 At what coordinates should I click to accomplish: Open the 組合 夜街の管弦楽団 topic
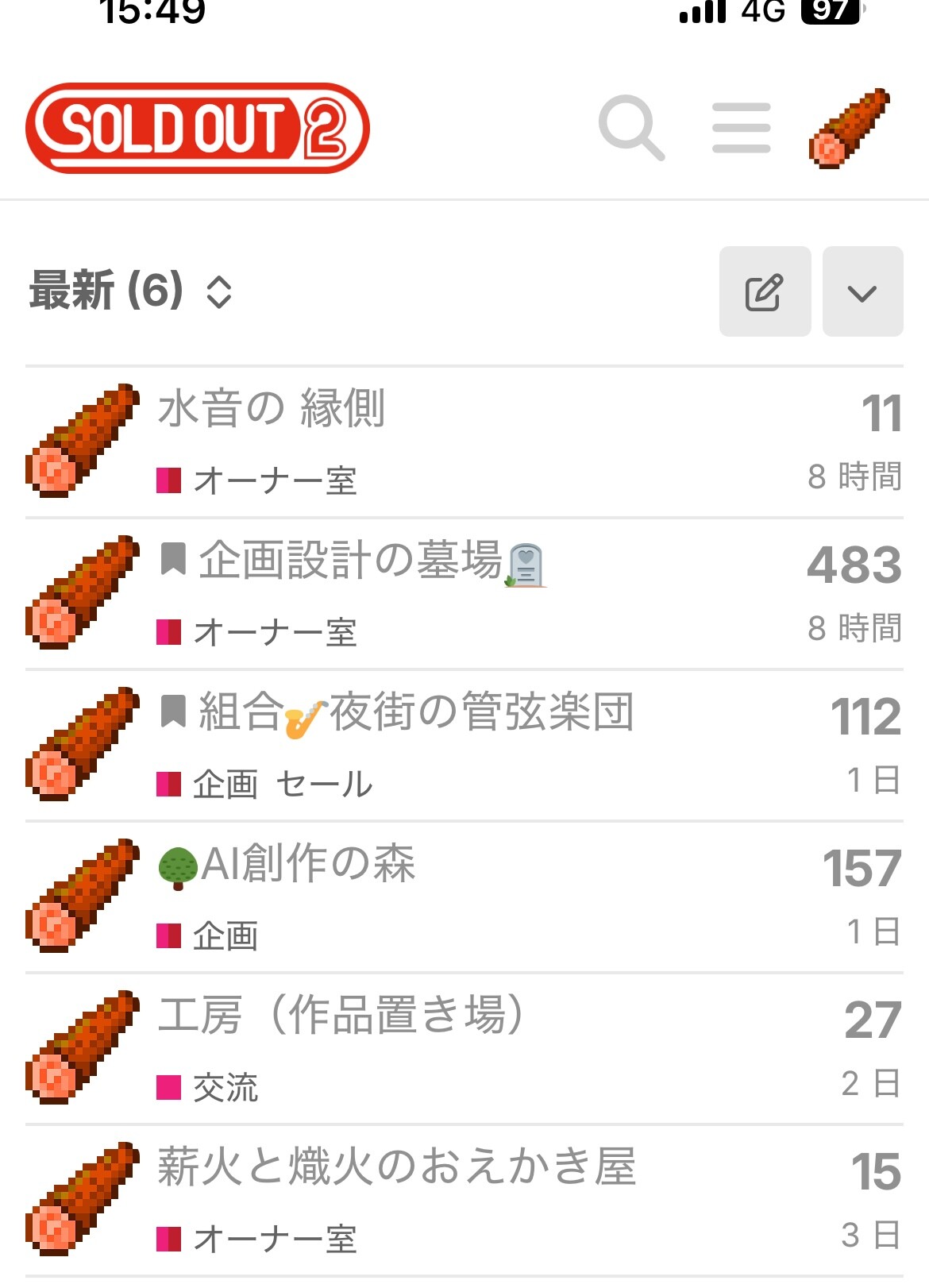coord(416,712)
